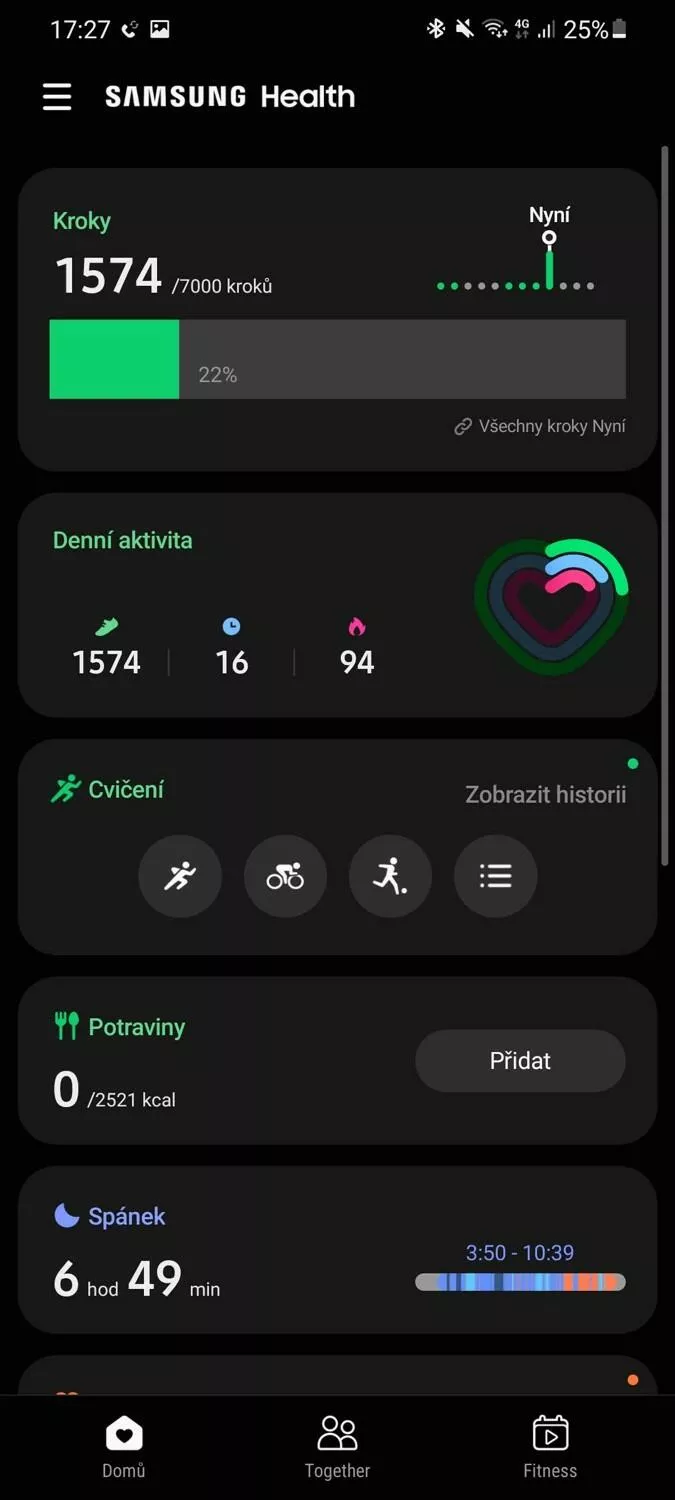Start a cycling workout in Cvičení

[x=285, y=877]
